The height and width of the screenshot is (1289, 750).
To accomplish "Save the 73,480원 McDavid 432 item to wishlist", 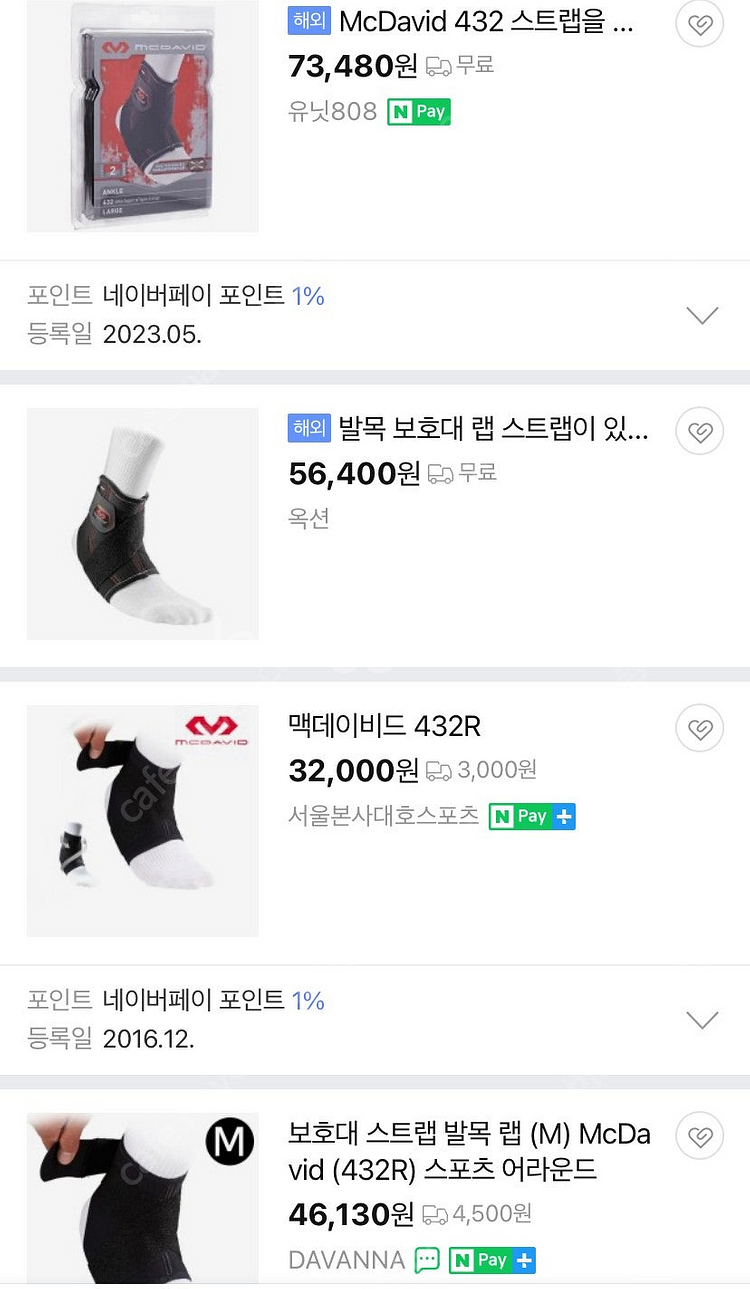I will pos(700,23).
